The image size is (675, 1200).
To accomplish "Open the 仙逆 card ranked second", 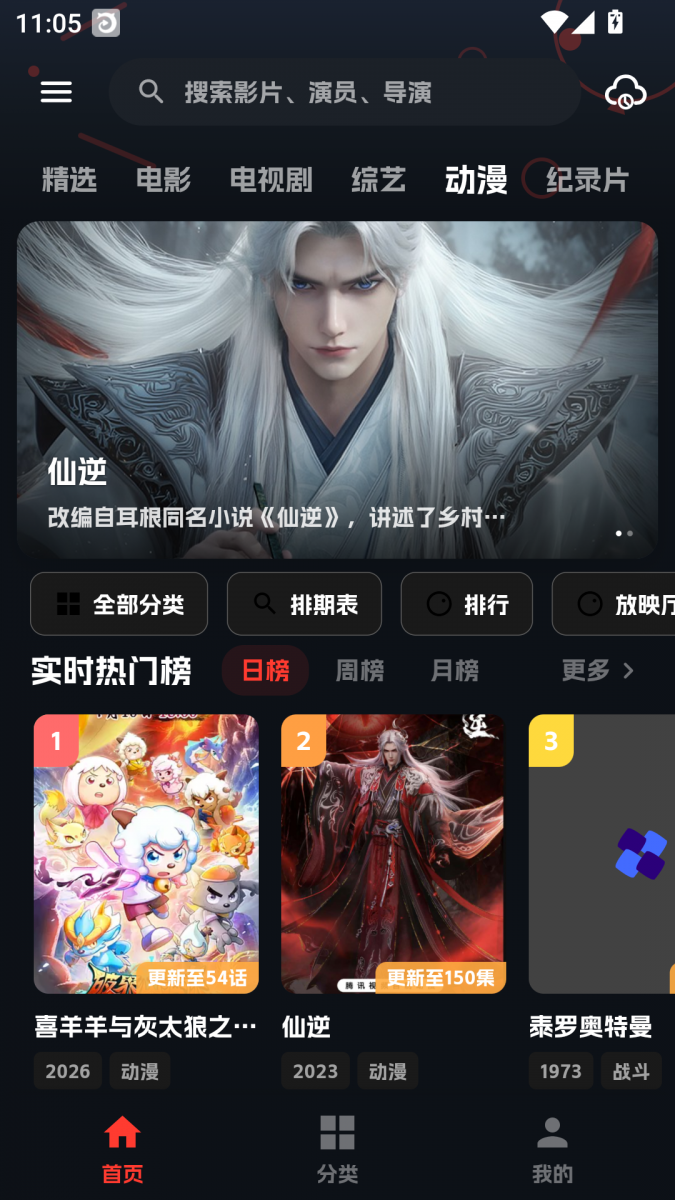I will [x=393, y=900].
